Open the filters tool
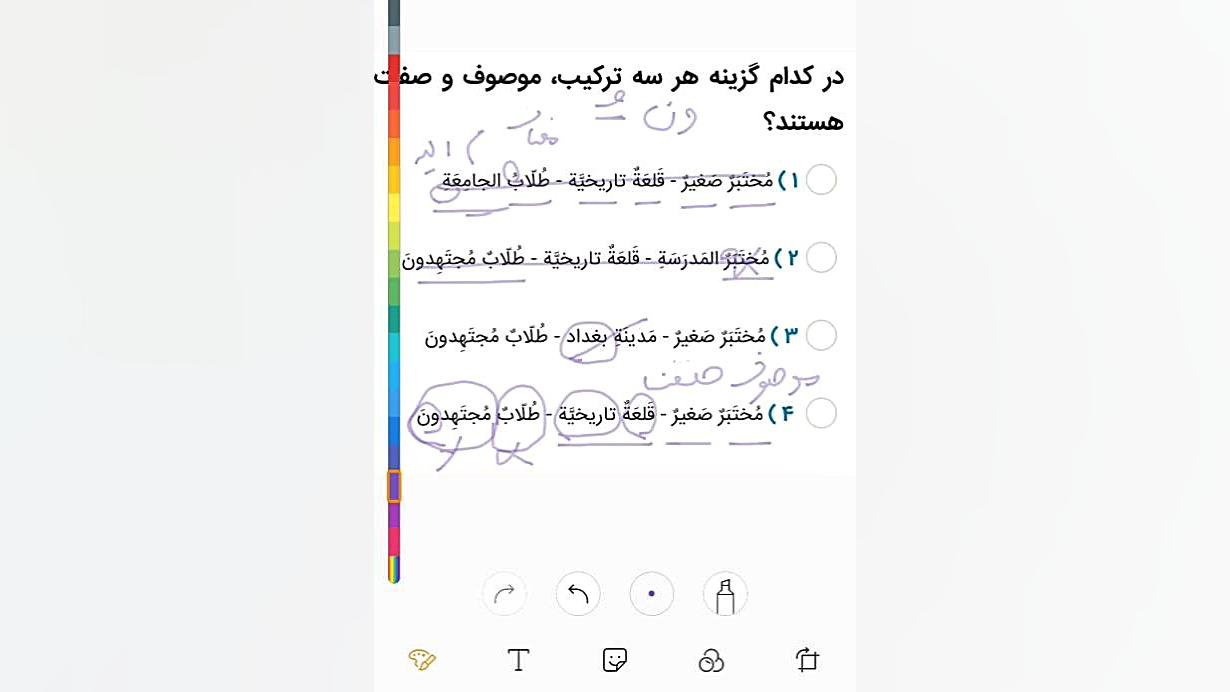This screenshot has height=692, width=1230. [x=711, y=660]
